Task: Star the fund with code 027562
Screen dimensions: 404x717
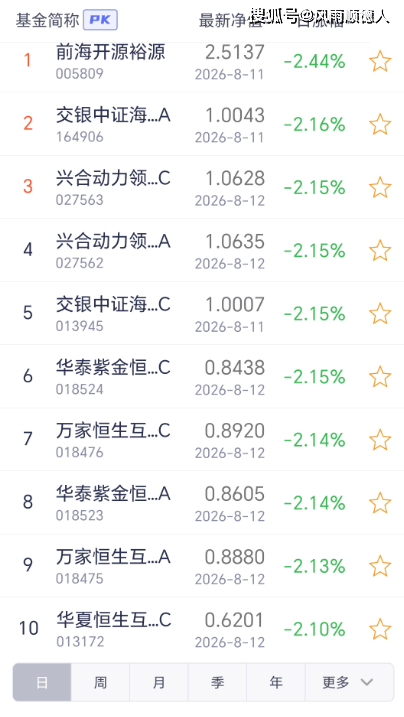Action: 380,251
